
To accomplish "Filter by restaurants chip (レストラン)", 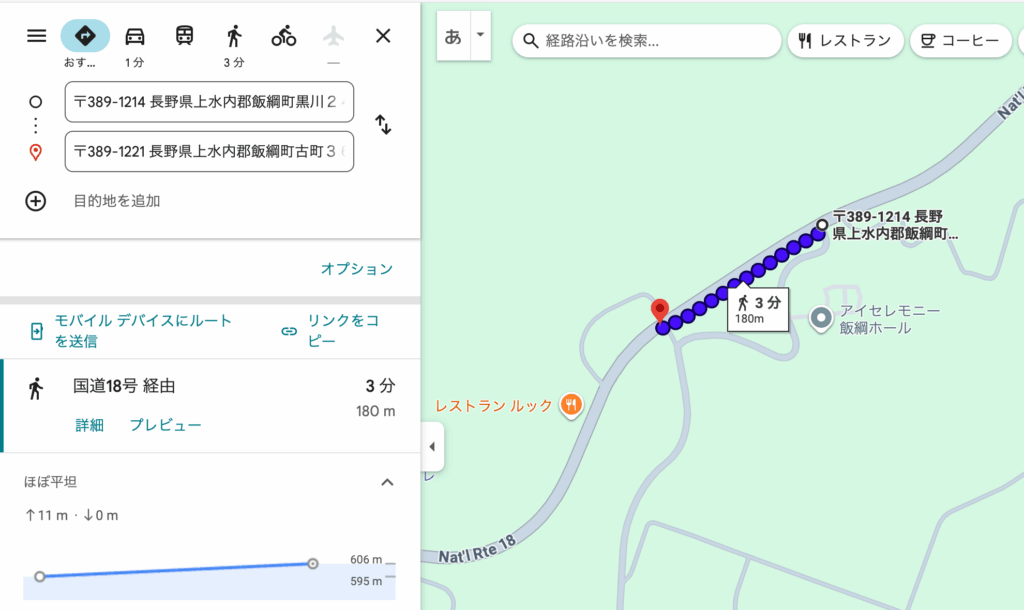I will point(845,41).
